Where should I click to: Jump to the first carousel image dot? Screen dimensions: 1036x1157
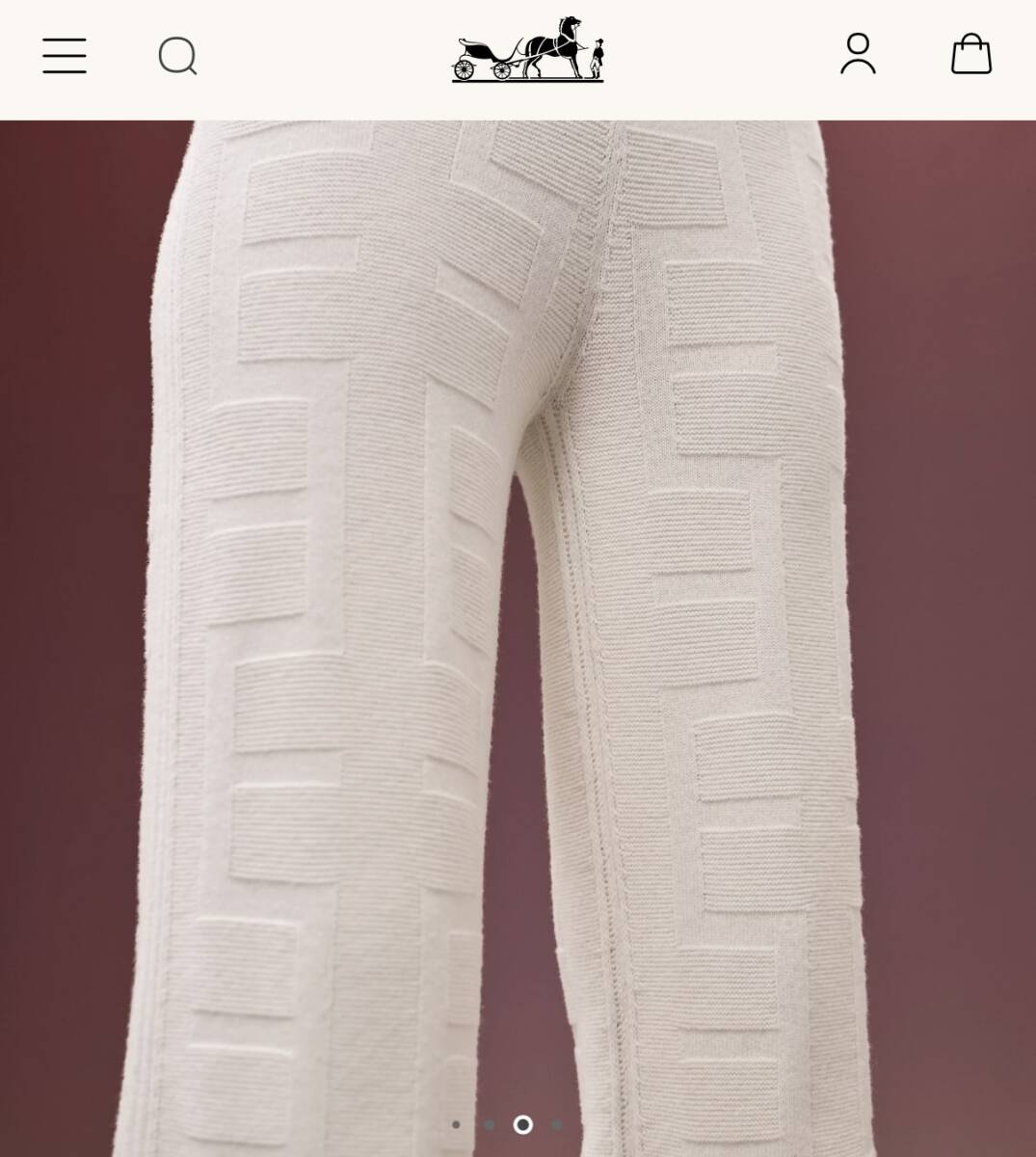456,1124
